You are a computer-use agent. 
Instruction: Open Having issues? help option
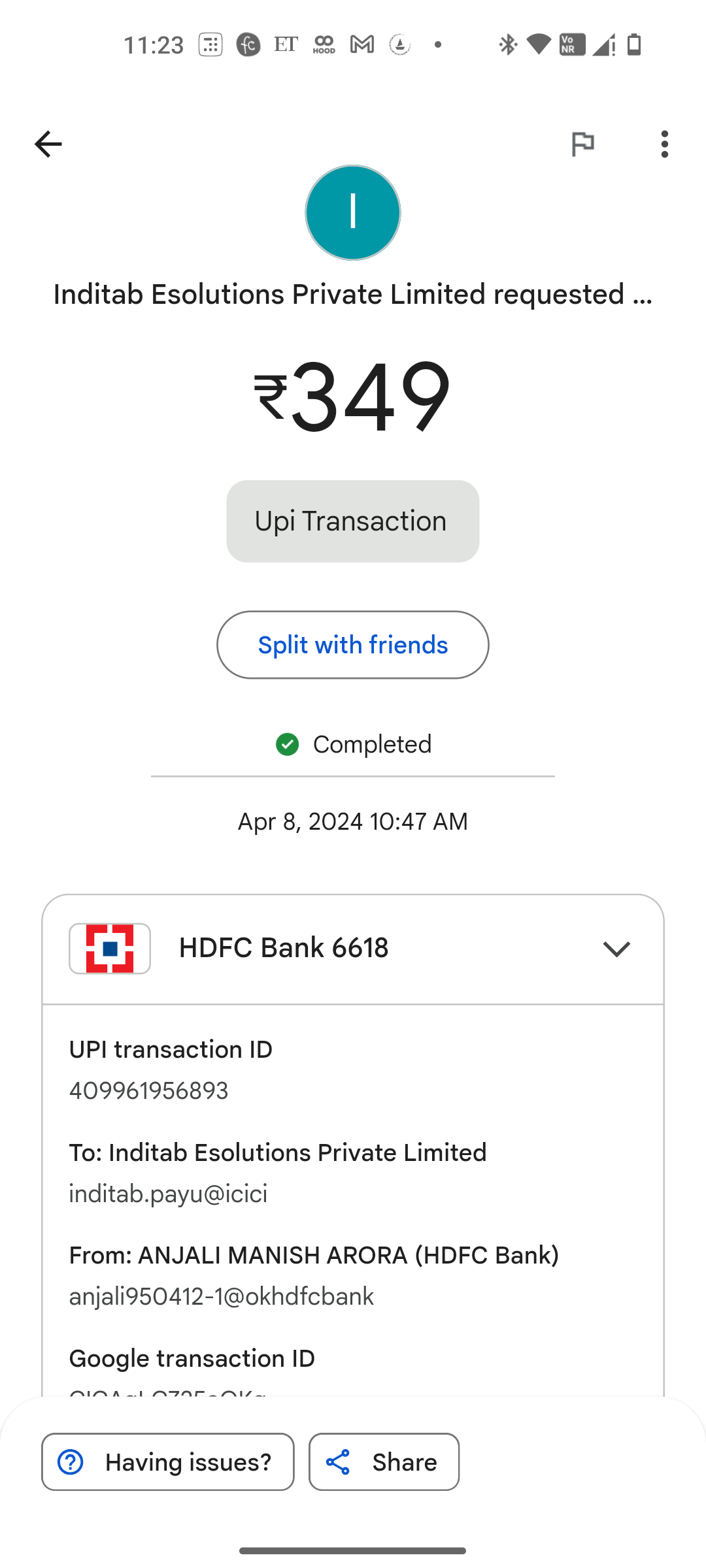tap(168, 1462)
